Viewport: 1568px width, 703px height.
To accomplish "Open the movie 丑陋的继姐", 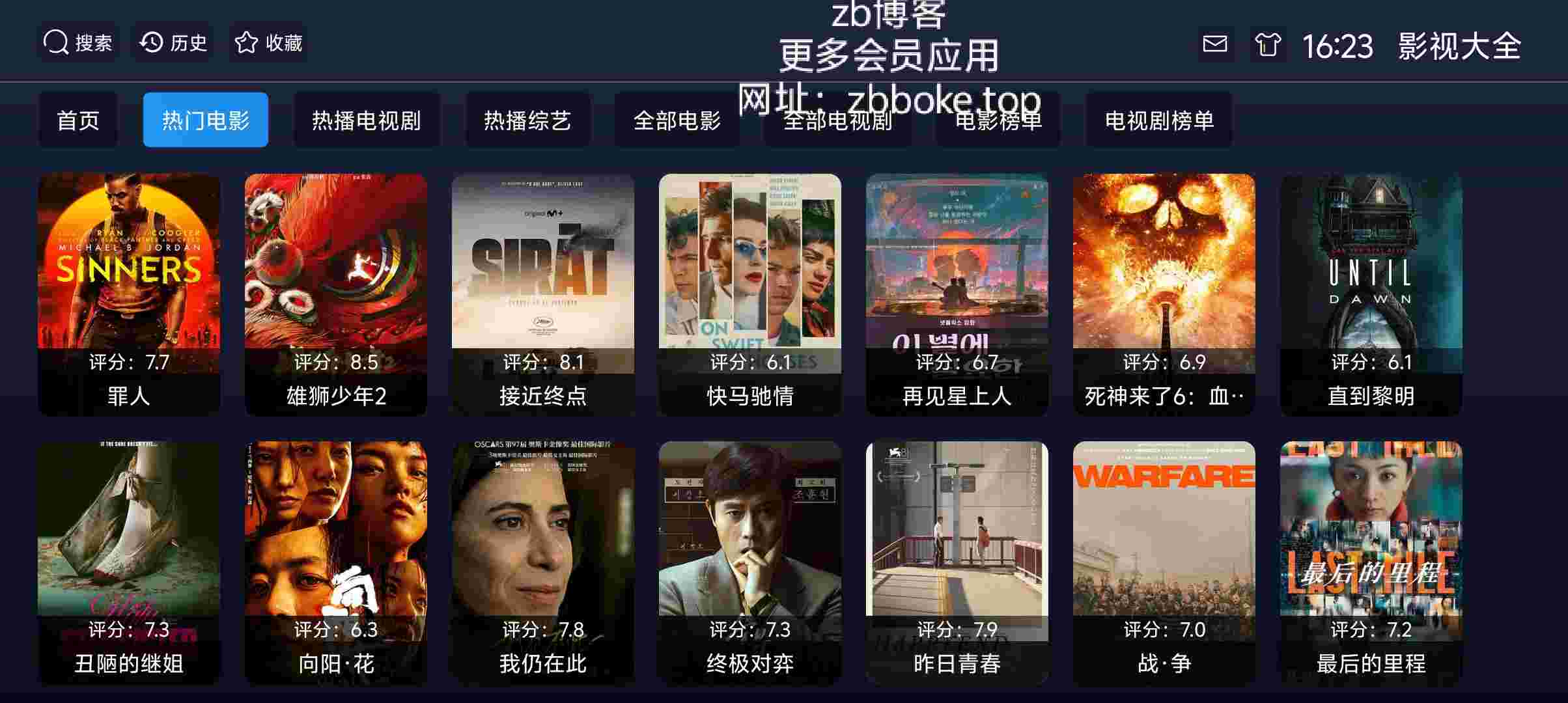I will pyautogui.click(x=129, y=562).
